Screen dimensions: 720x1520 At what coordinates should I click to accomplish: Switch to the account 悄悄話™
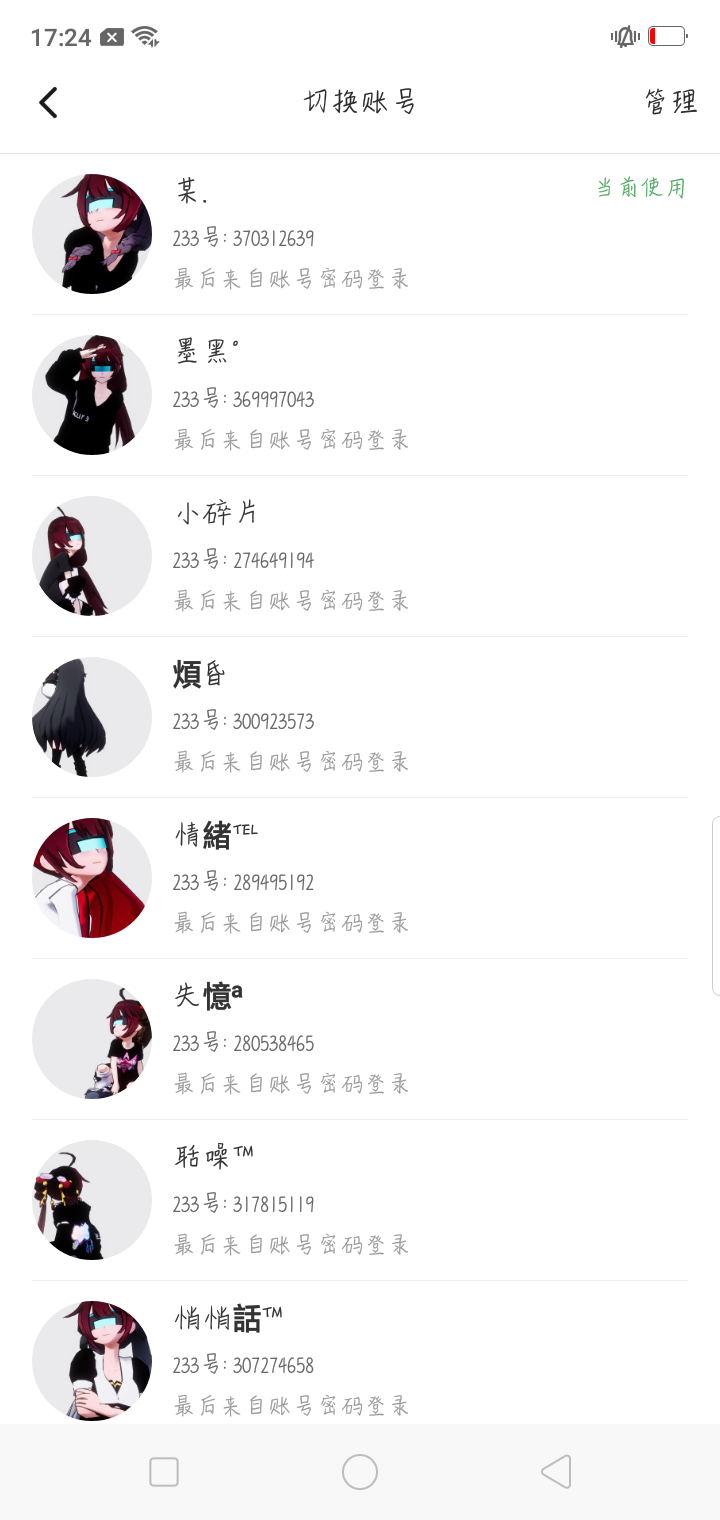click(x=360, y=1361)
